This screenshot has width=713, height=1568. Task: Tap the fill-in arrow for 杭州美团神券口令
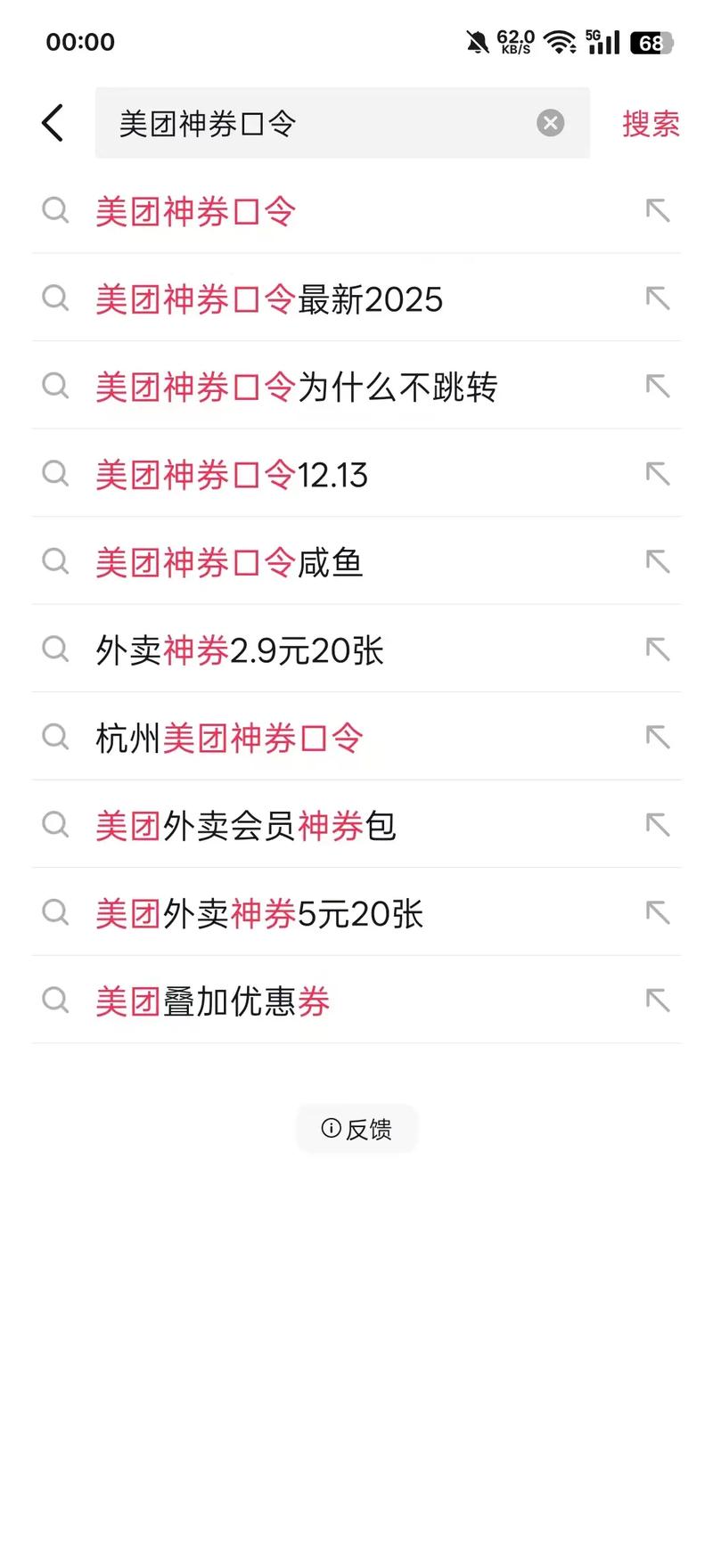[657, 738]
